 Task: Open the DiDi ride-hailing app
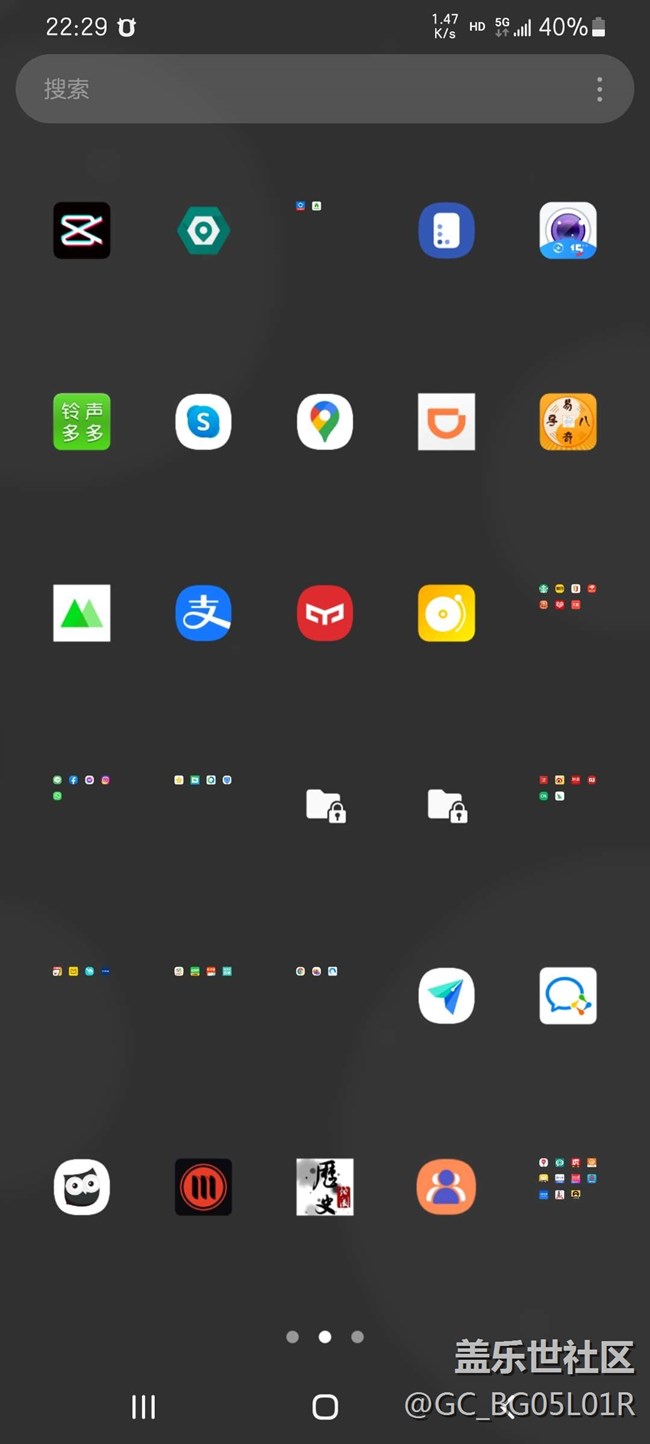pos(446,421)
